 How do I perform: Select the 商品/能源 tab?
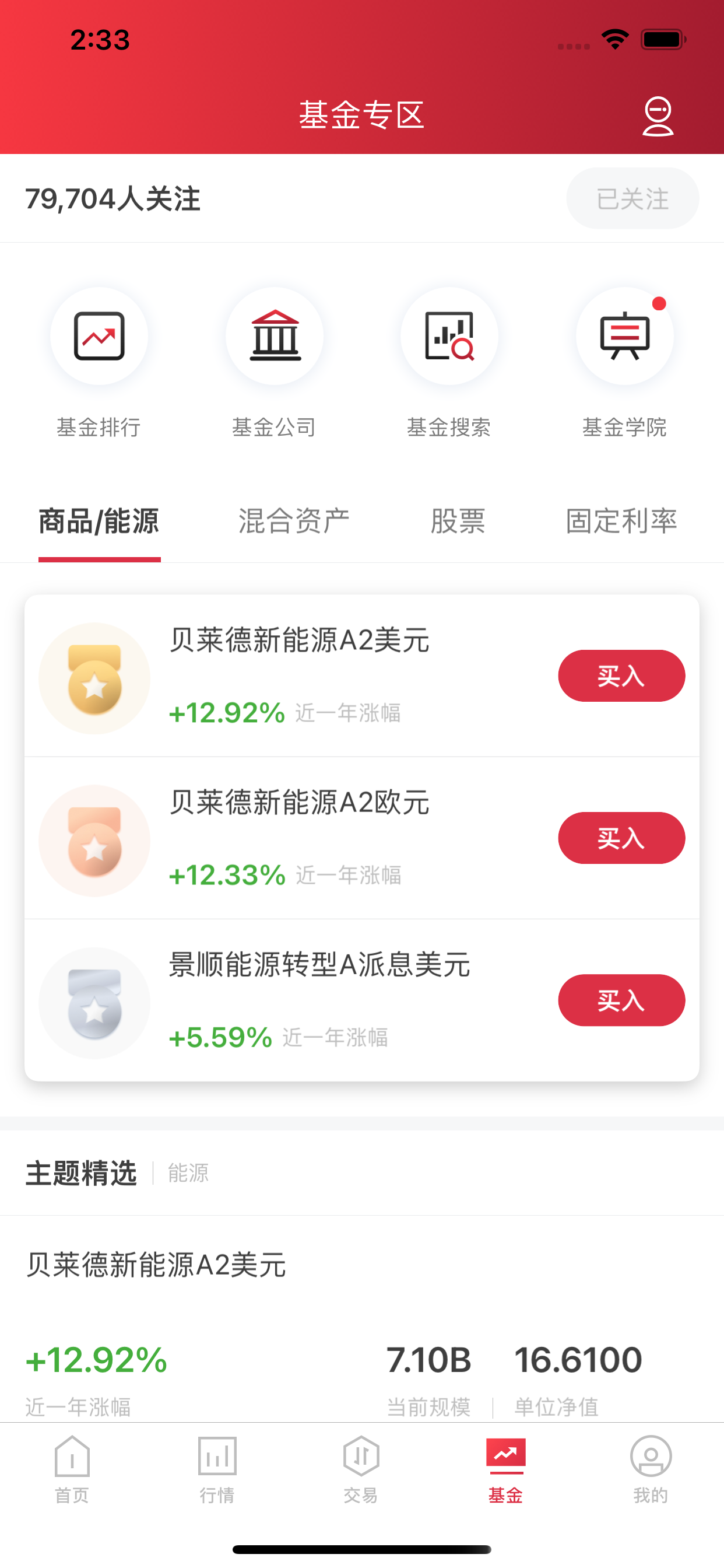[99, 521]
